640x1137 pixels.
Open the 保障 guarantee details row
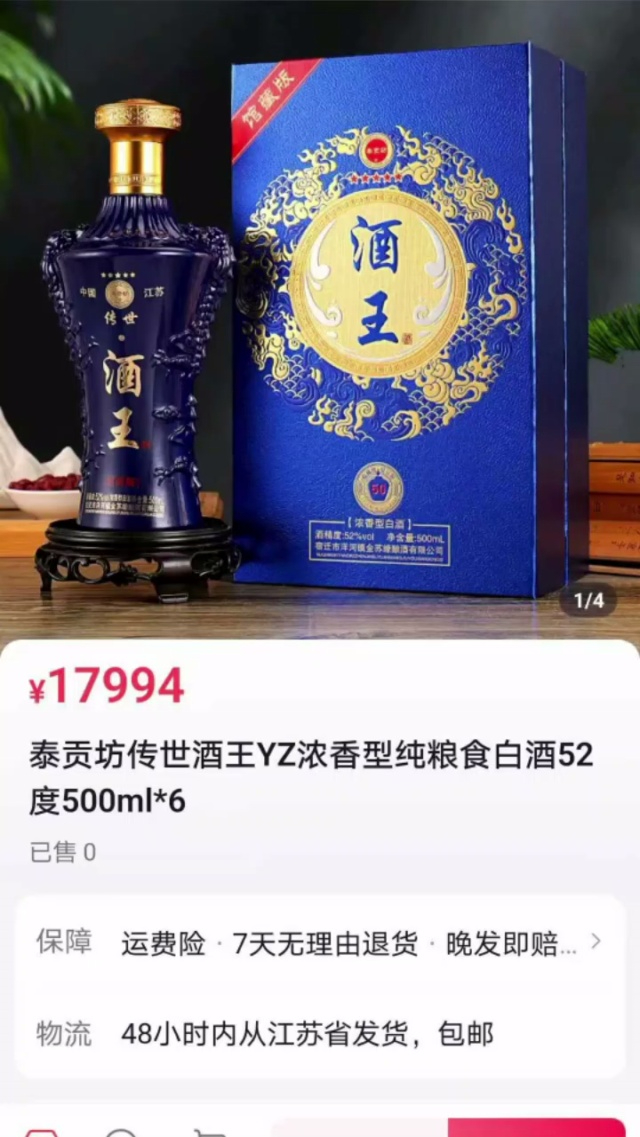[x=320, y=943]
